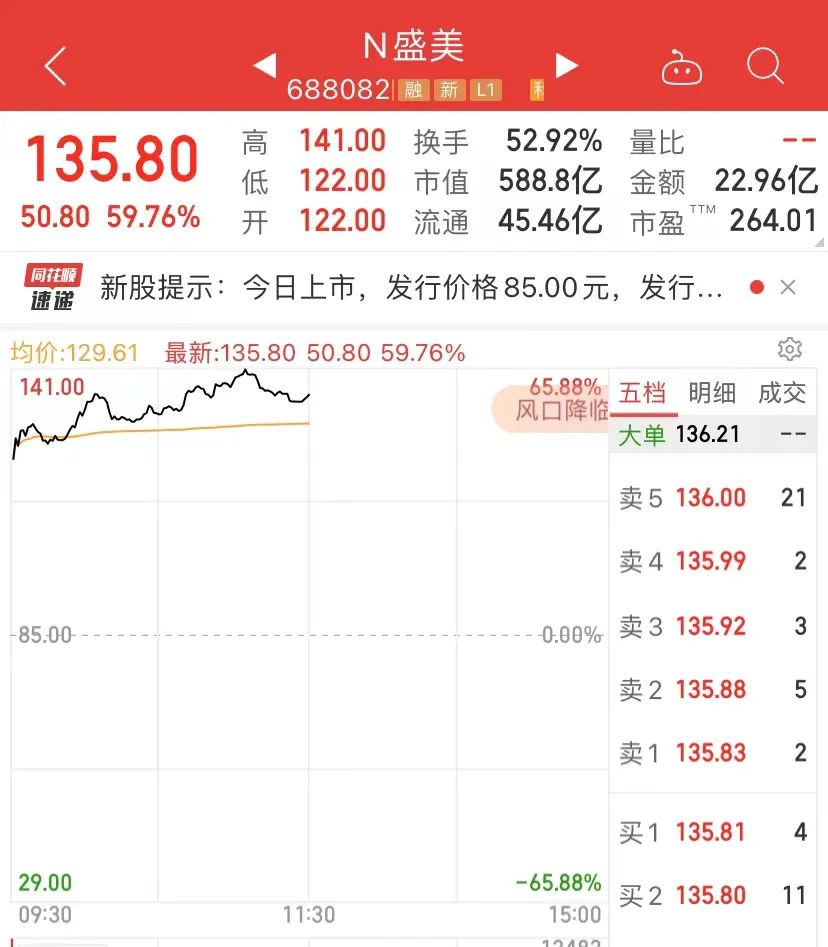Open the 成交 transactions tab
The height and width of the screenshot is (947, 828).
[x=782, y=394]
